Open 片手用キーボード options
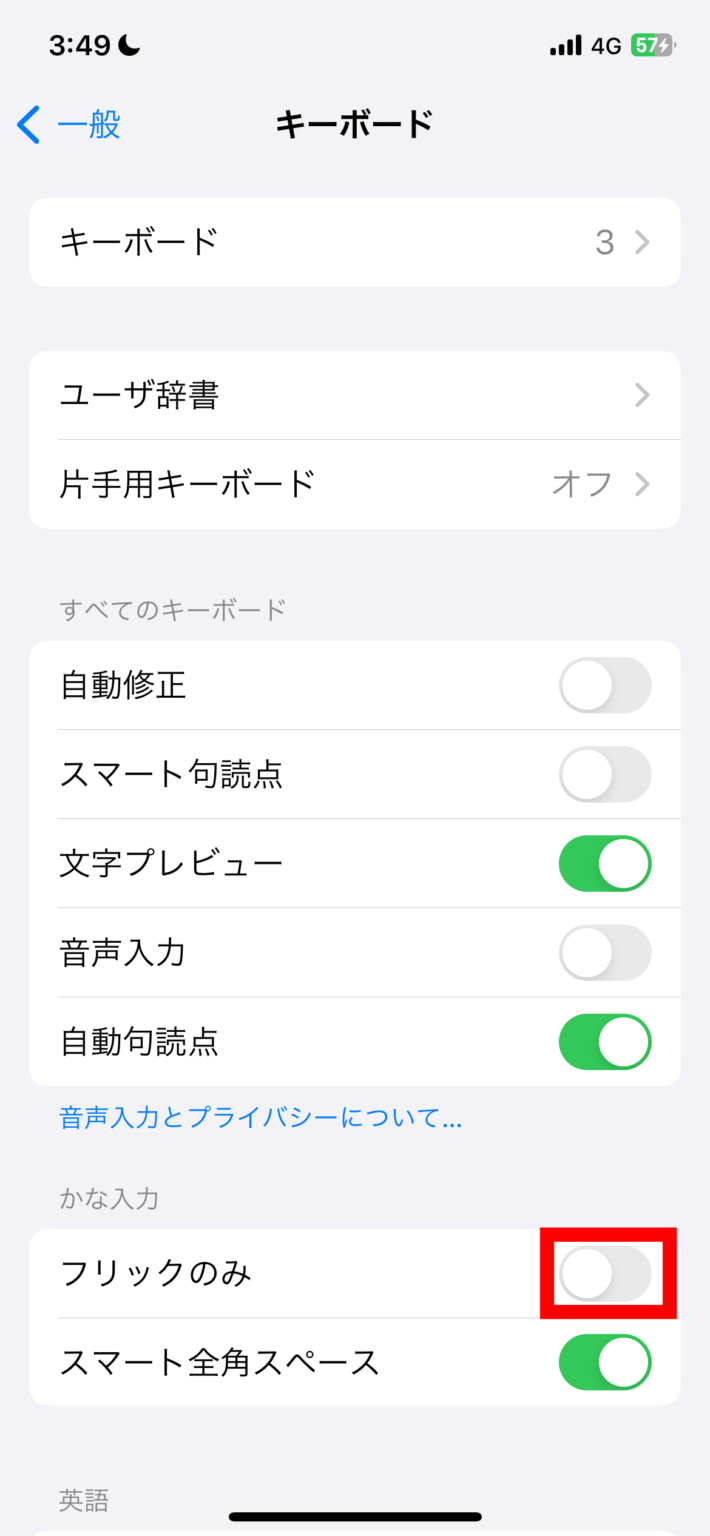The width and height of the screenshot is (710, 1536). coord(354,485)
